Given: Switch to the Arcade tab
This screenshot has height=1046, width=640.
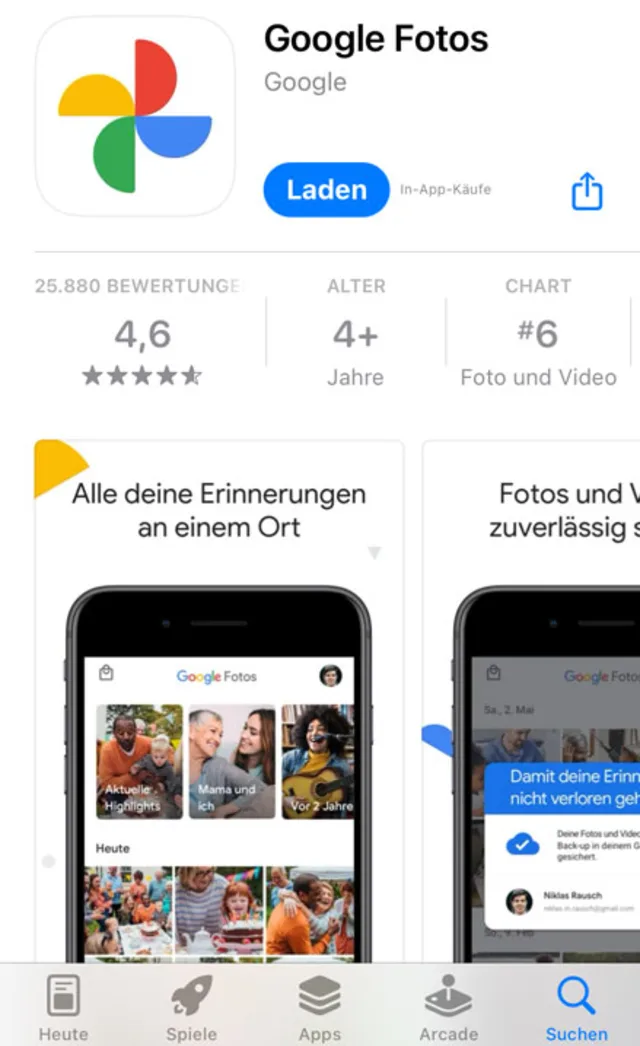Looking at the screenshot, I should click(448, 1008).
